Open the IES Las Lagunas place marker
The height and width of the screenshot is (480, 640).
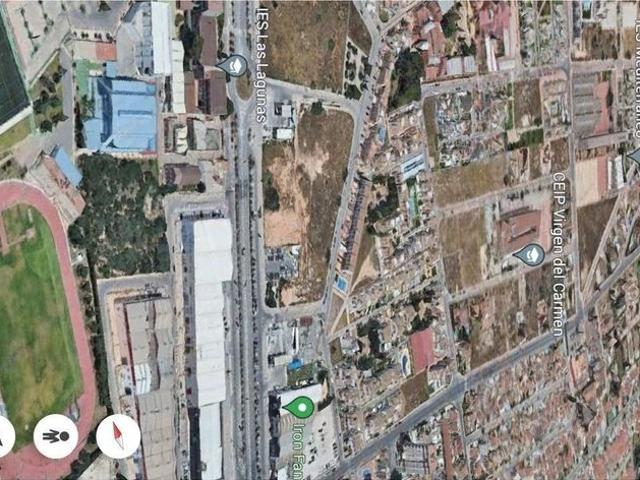click(232, 66)
